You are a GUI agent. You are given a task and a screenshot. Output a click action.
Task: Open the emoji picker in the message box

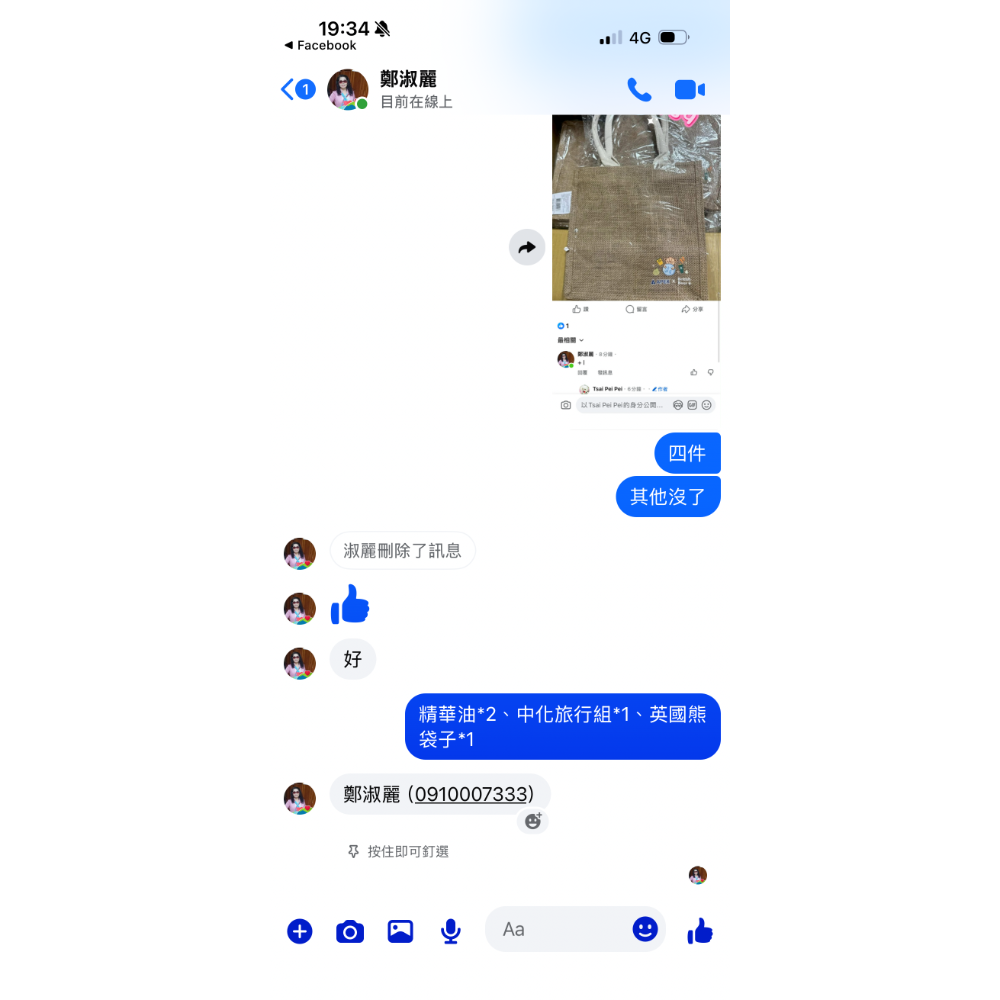(x=645, y=929)
